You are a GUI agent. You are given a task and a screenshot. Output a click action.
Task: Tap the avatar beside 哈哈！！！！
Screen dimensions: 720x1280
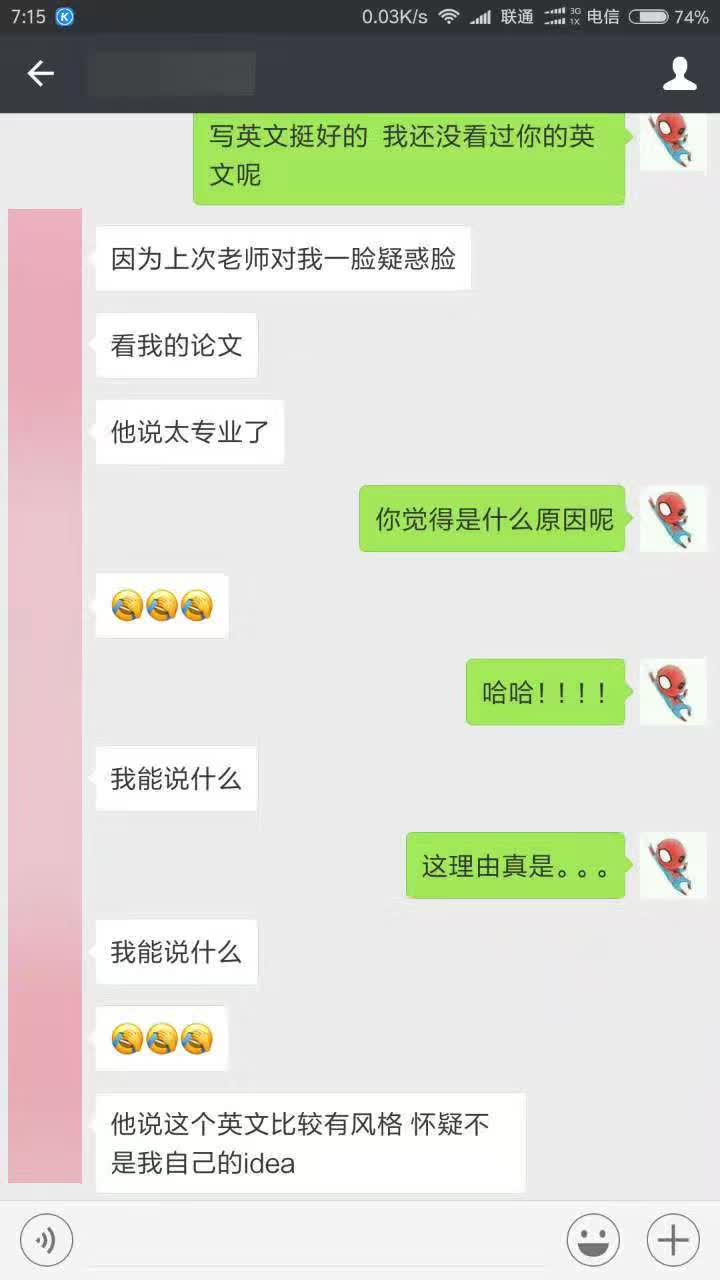point(672,692)
